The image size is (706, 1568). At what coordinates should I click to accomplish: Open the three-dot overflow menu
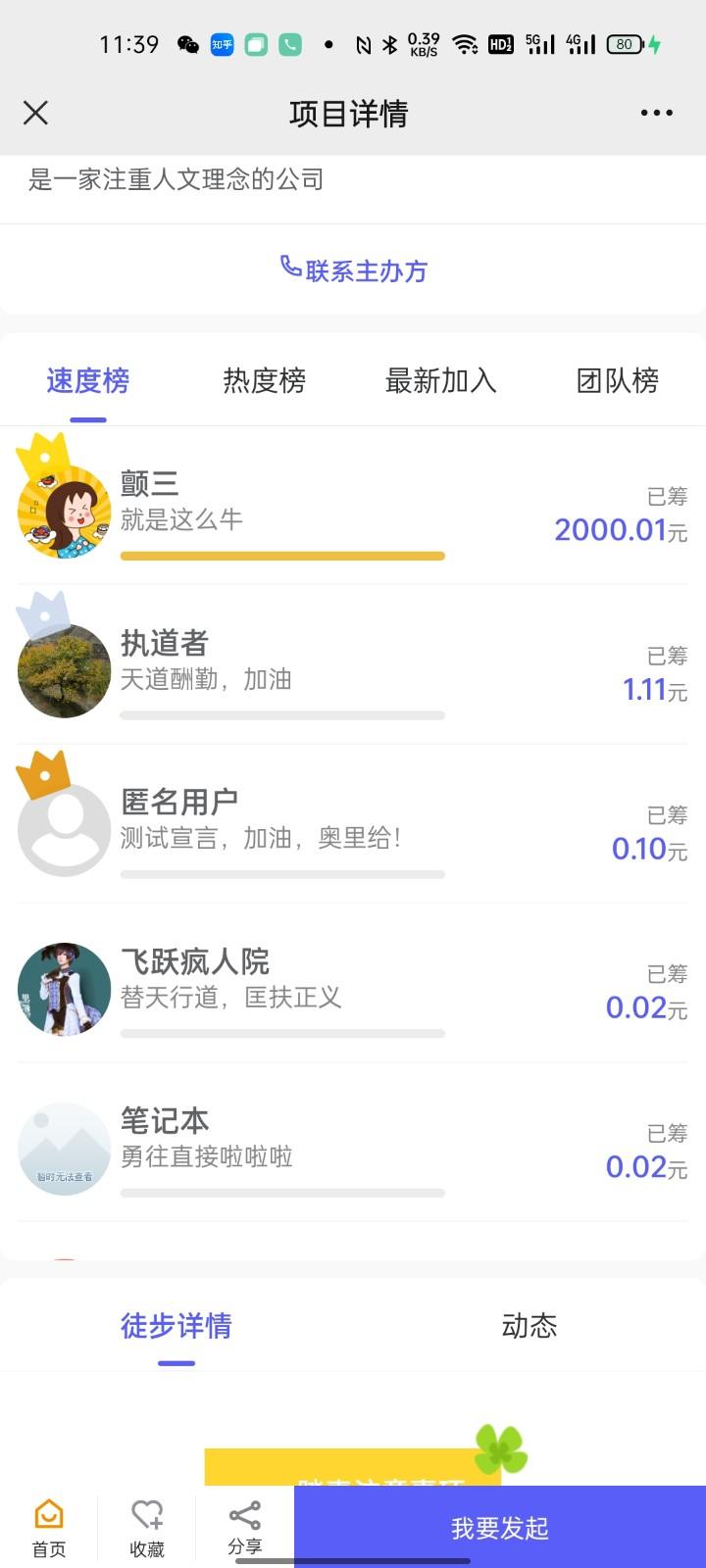click(656, 113)
